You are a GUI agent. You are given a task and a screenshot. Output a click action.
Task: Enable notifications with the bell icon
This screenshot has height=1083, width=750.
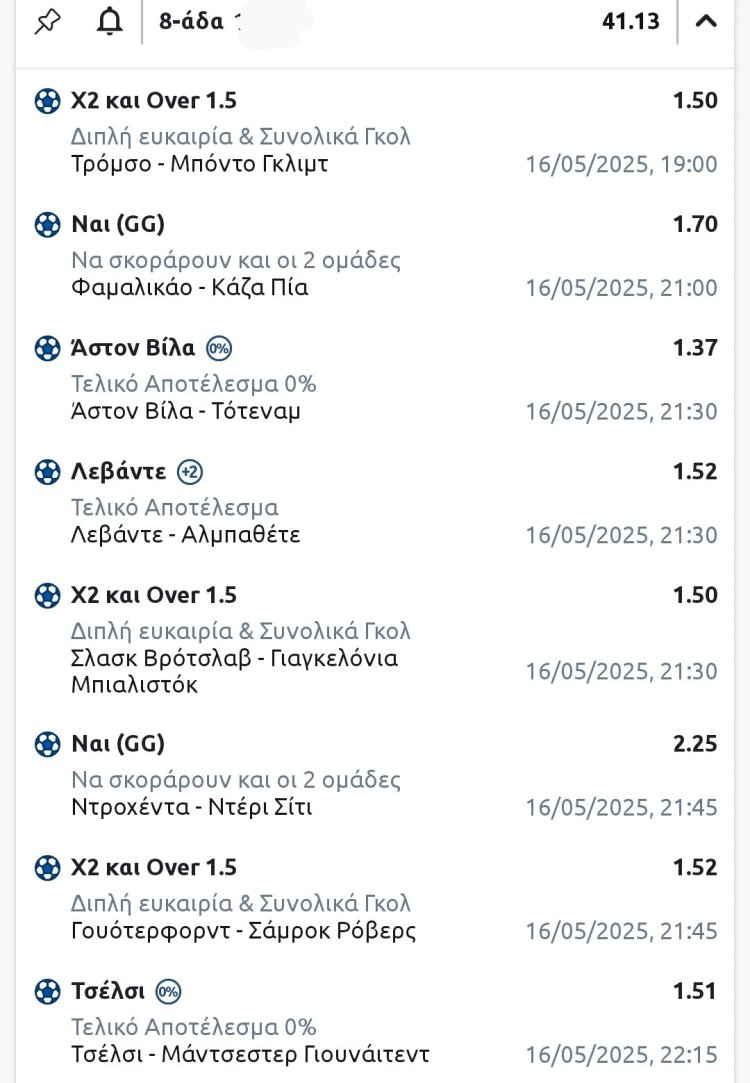[x=109, y=21]
